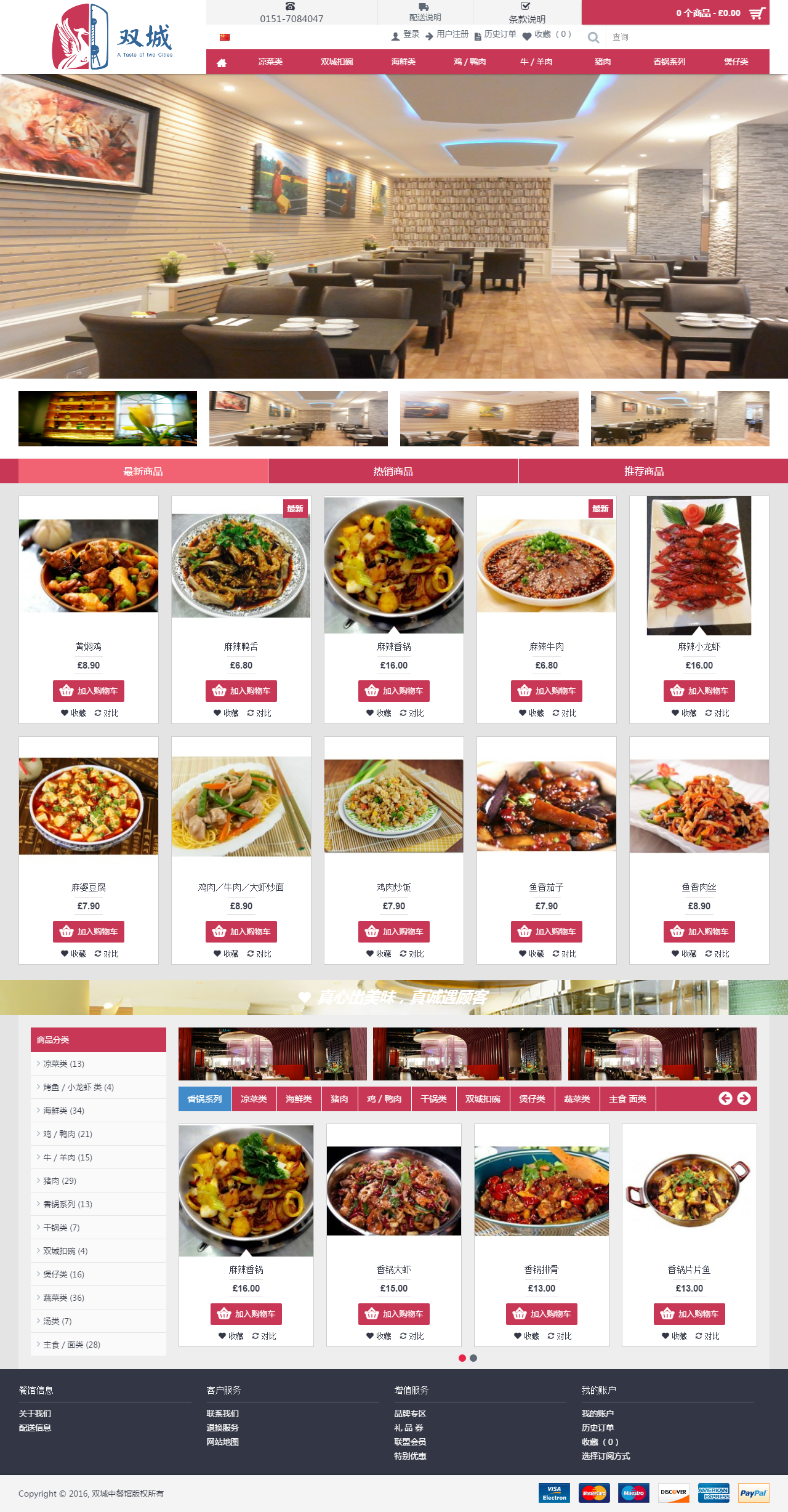Compare the 鱼香肉丝 dish

(x=717, y=954)
